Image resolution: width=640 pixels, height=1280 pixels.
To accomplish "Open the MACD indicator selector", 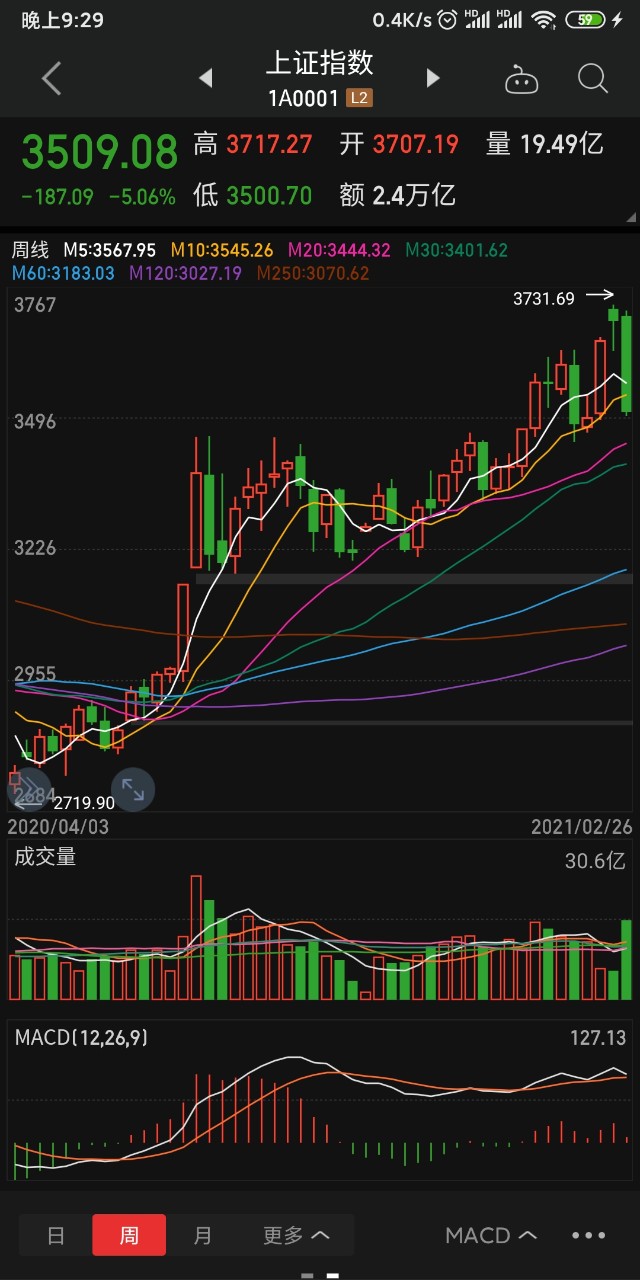I will point(491,1235).
